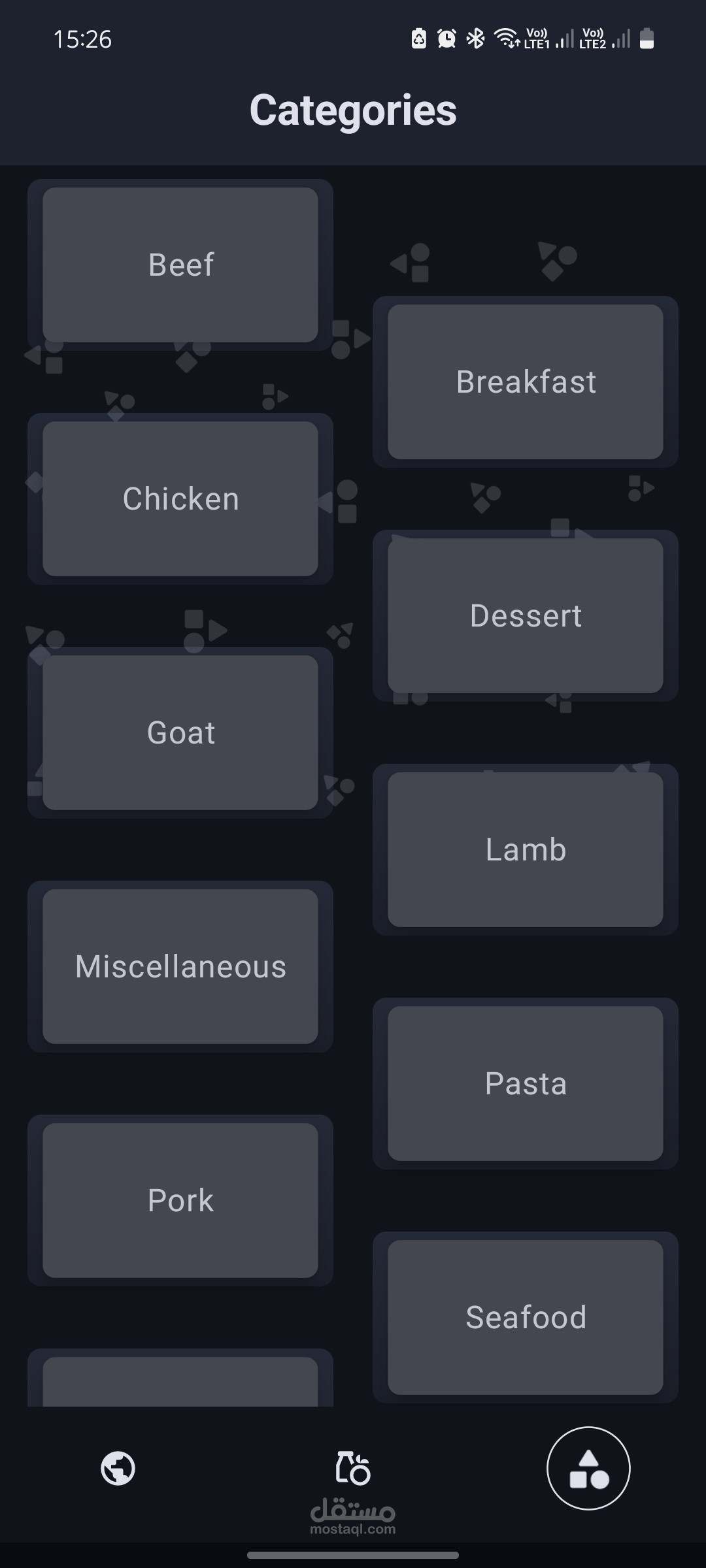This screenshot has height=1568, width=706.
Task: View the Lamb category
Action: tap(526, 849)
